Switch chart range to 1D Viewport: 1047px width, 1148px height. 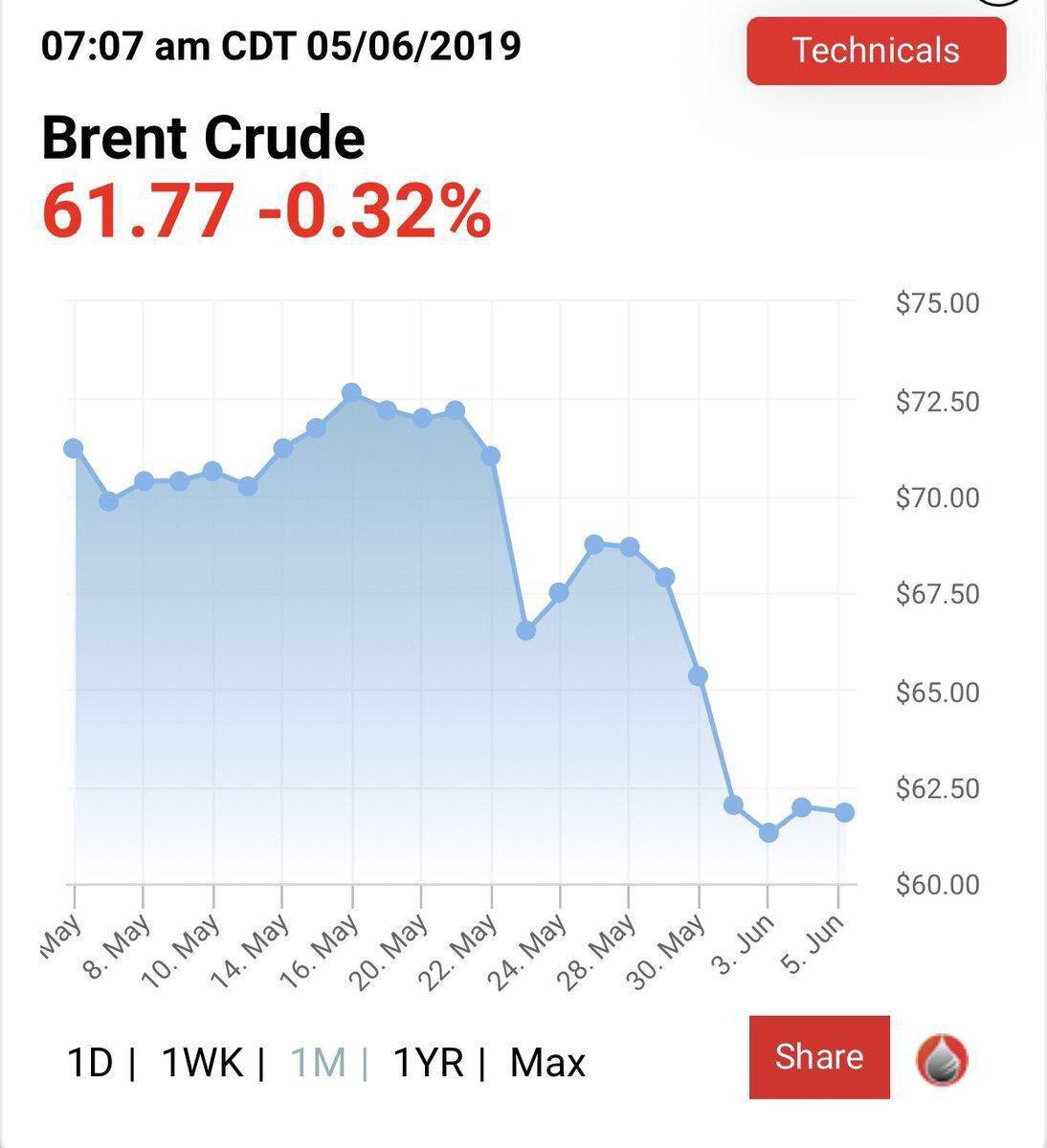coord(90,1063)
